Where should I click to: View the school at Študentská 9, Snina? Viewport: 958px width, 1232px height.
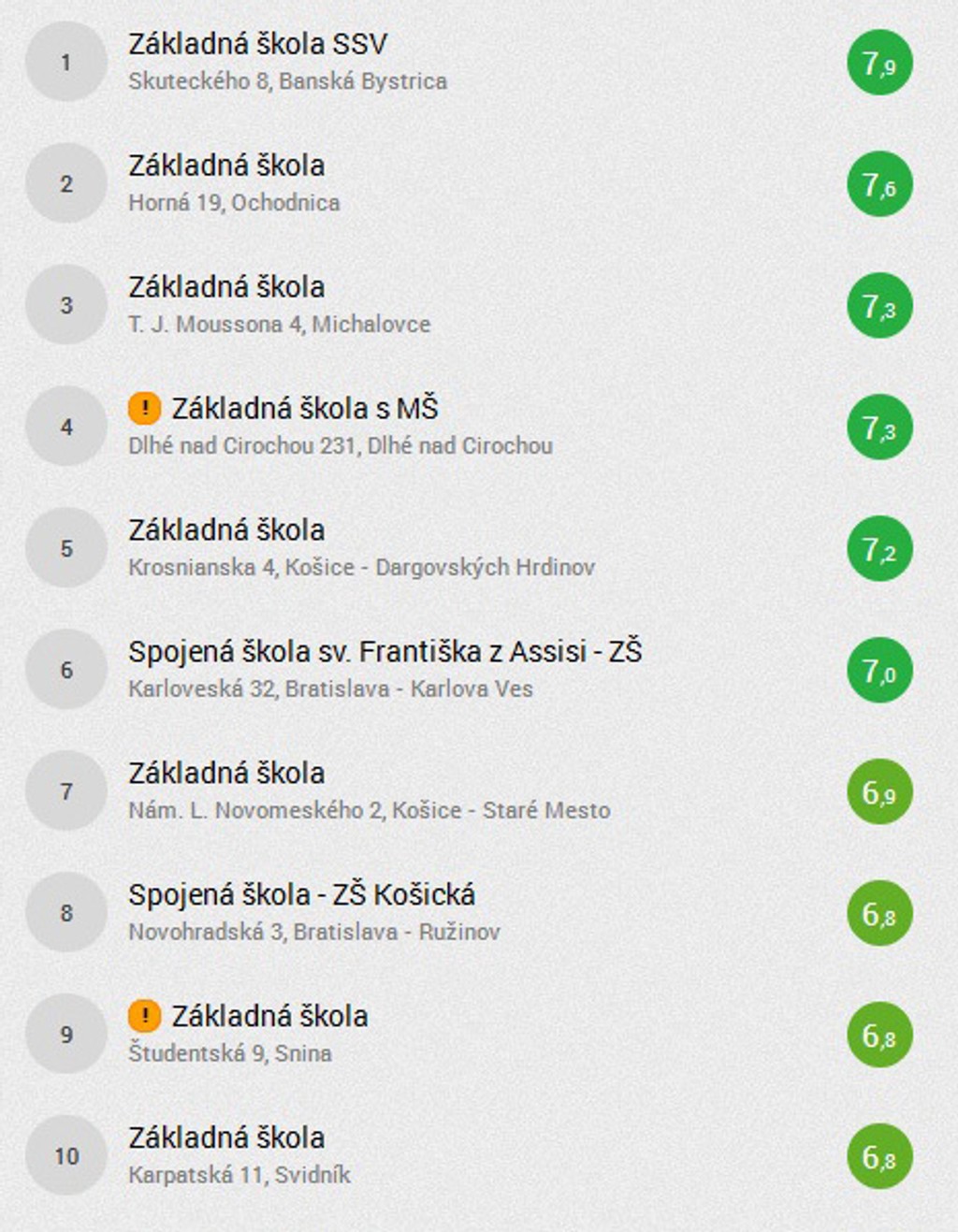(269, 1017)
